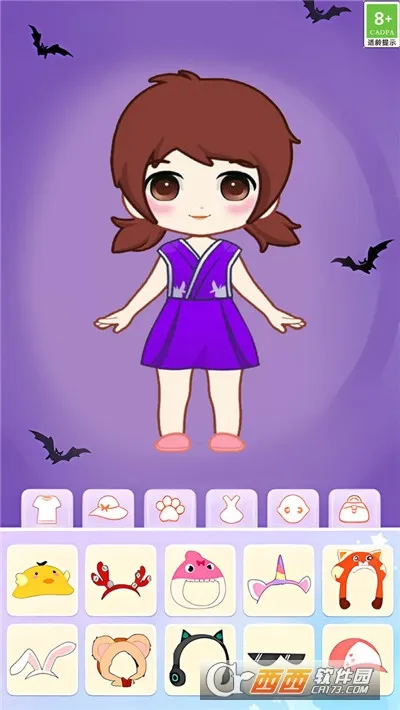Select the pink shark hood
The height and width of the screenshot is (710, 400).
click(x=200, y=580)
